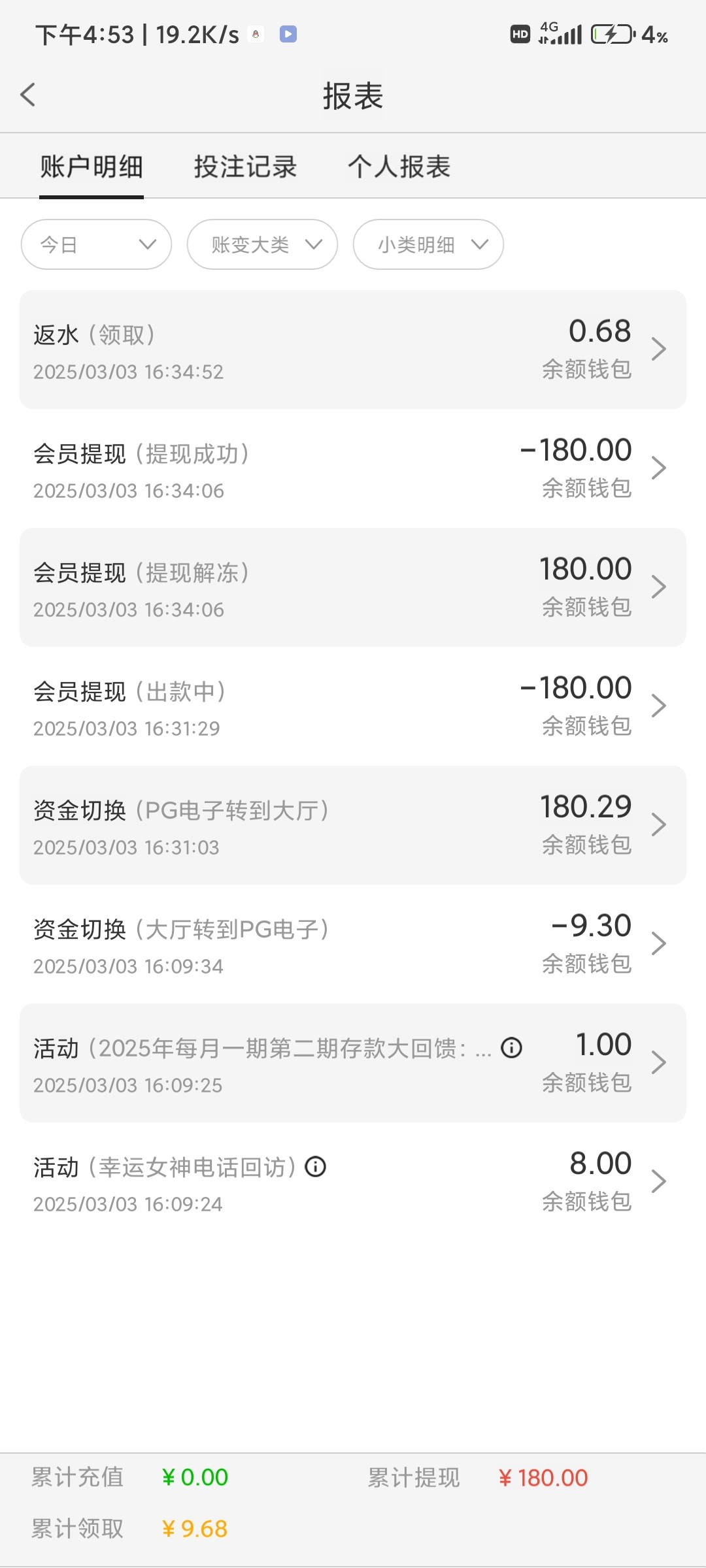This screenshot has height=1568, width=706.
Task: Switch to the 投注记录 tab
Action: coord(245,167)
